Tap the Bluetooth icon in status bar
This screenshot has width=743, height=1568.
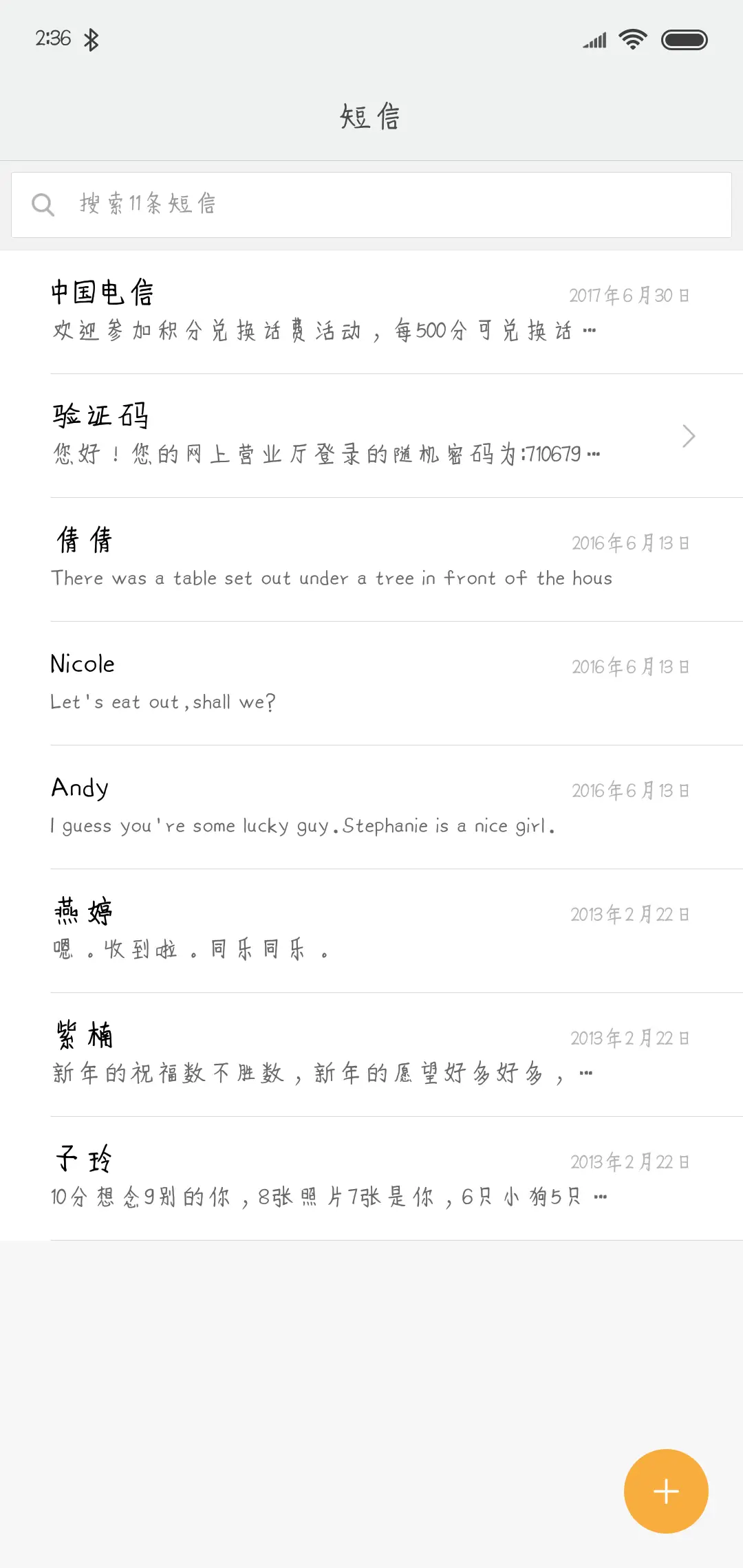[93, 39]
